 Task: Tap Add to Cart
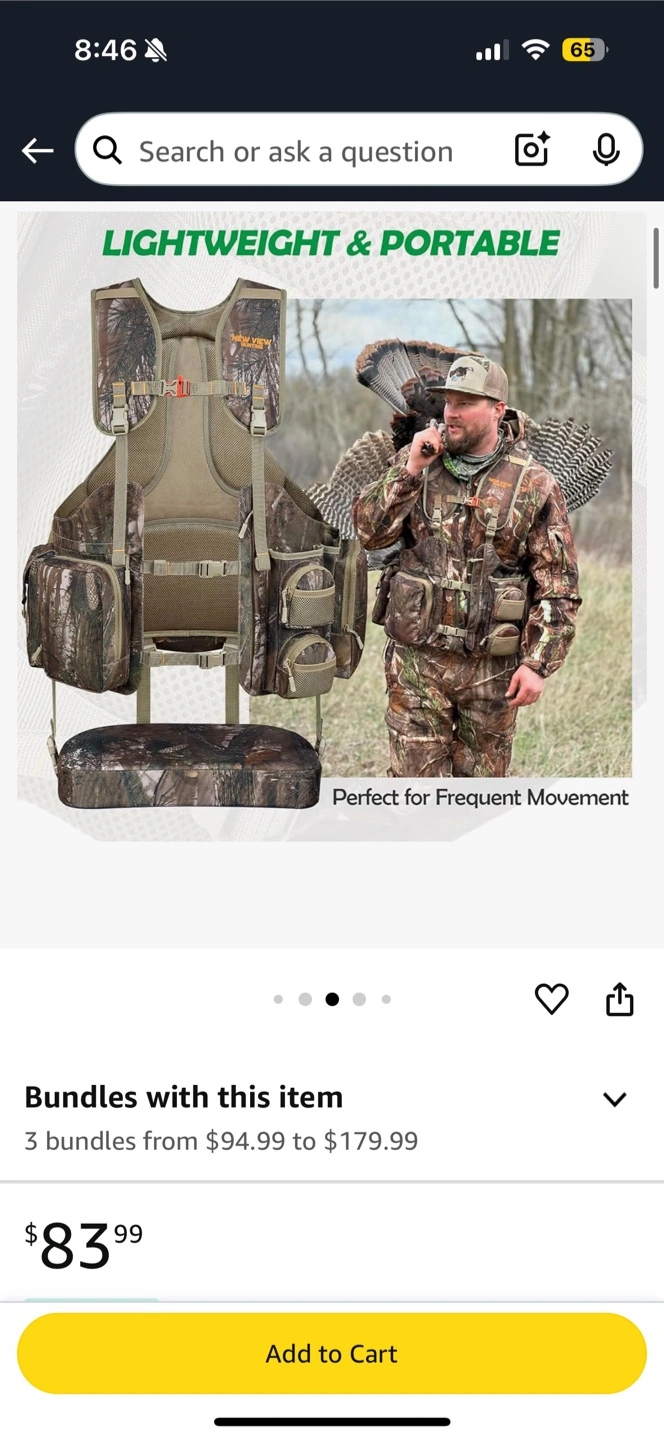pos(332,1353)
